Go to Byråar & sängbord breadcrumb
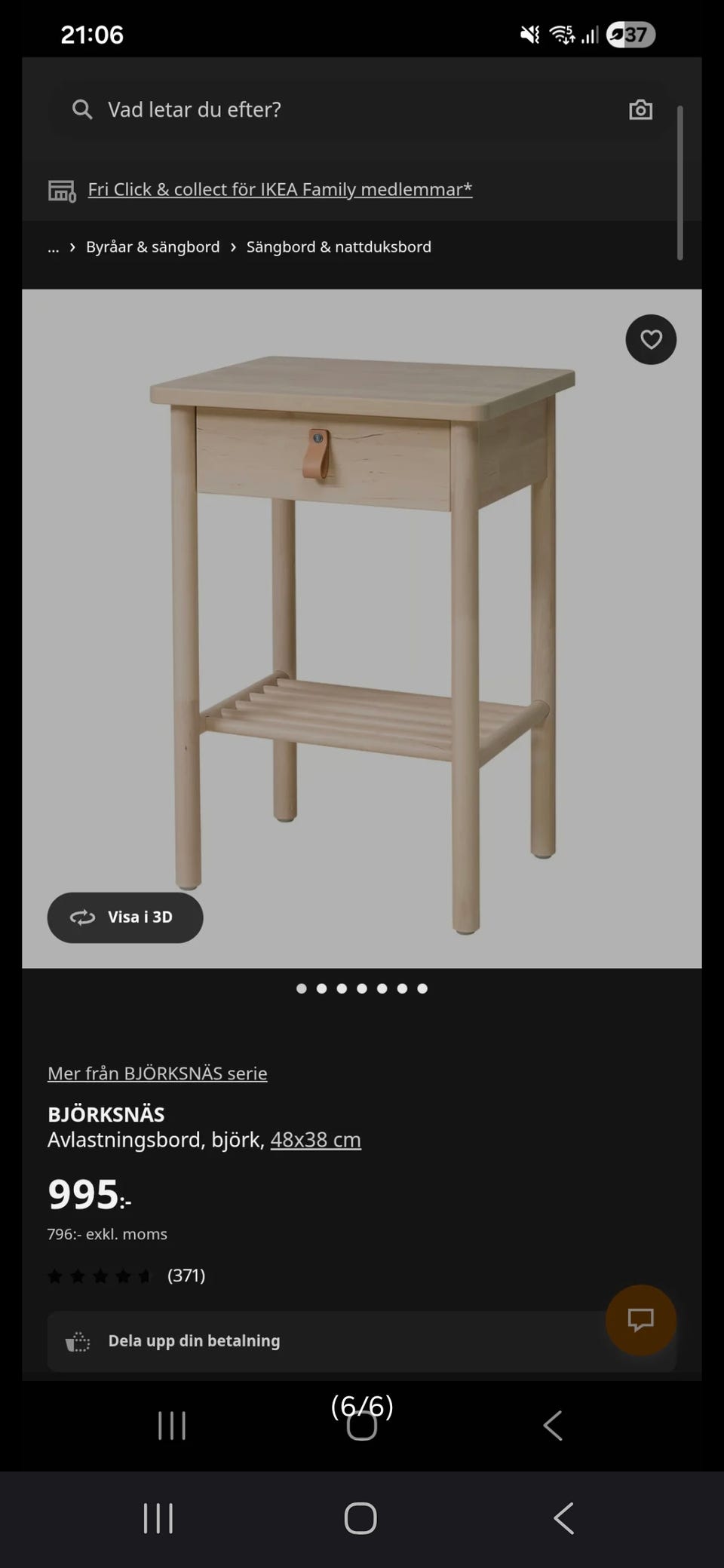724x1568 pixels. tap(152, 247)
